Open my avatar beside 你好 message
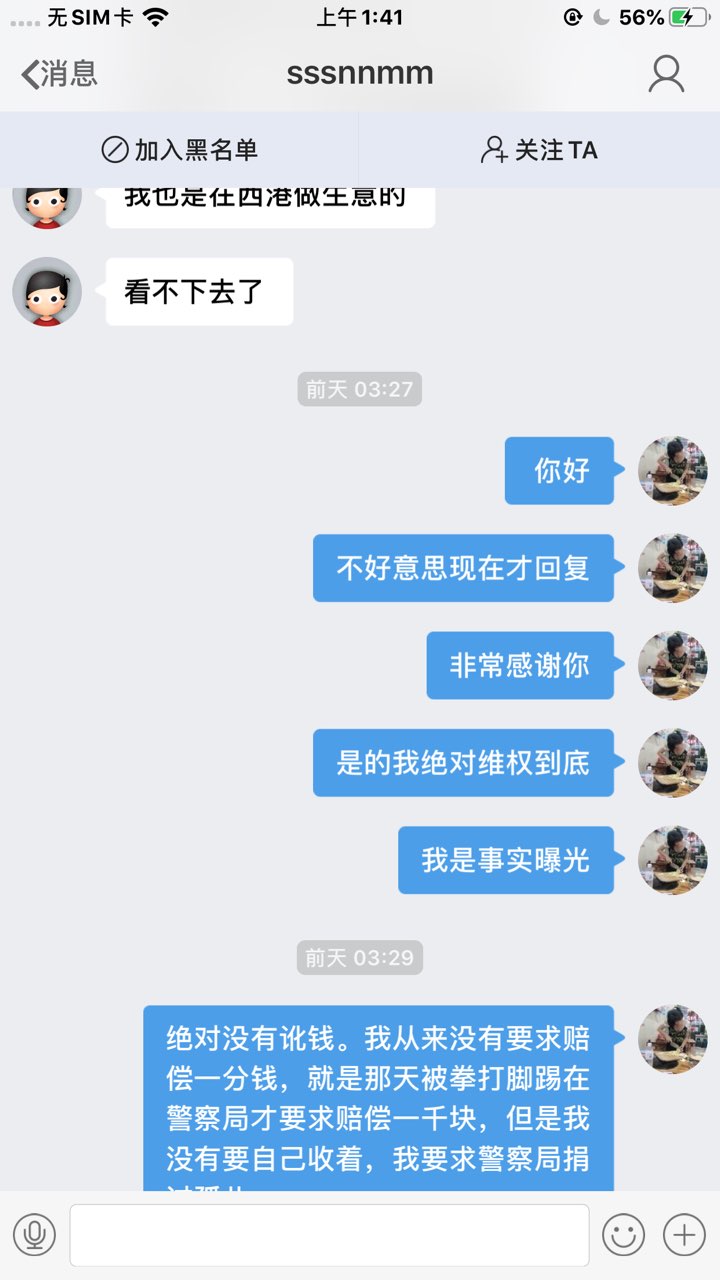The height and width of the screenshot is (1280, 720). click(x=672, y=470)
